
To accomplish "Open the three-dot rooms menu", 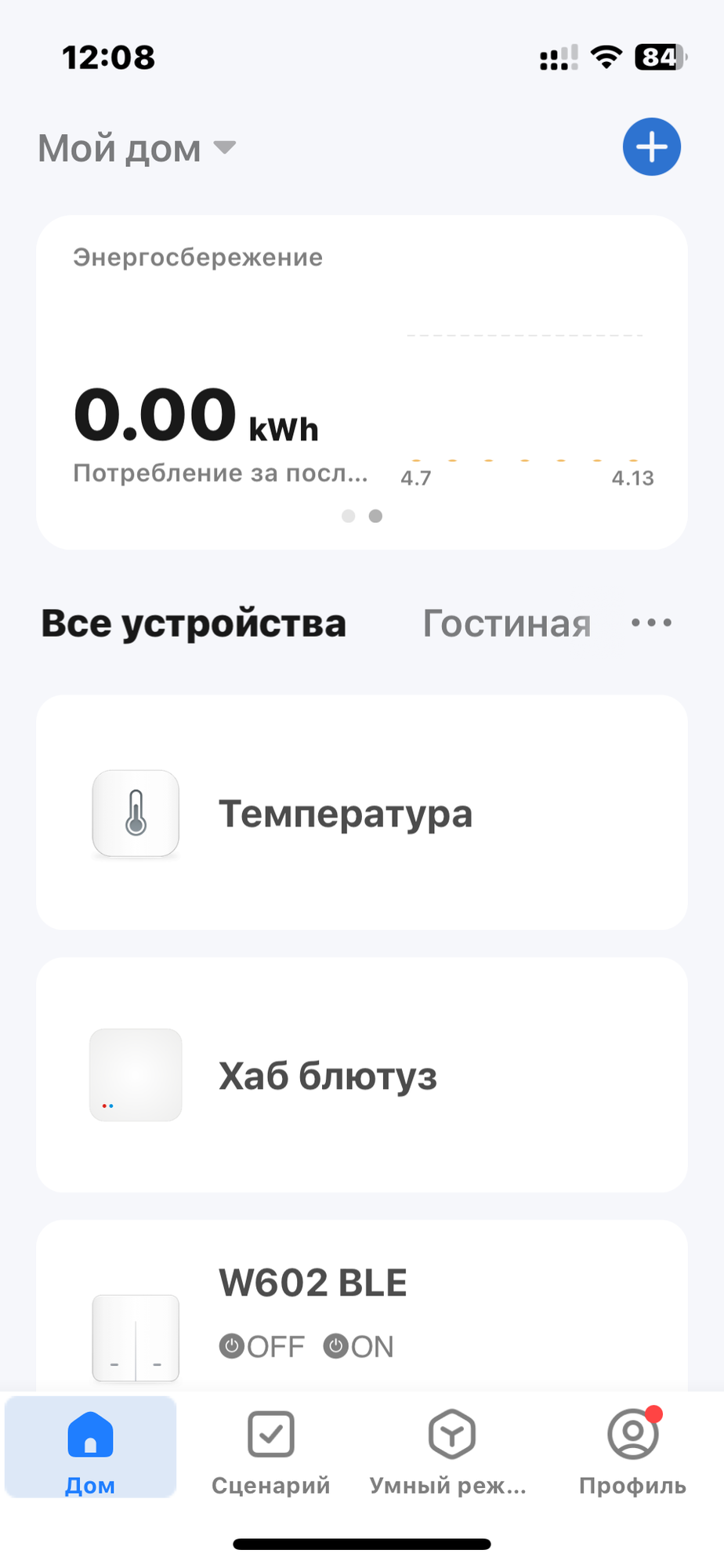I will click(x=651, y=623).
